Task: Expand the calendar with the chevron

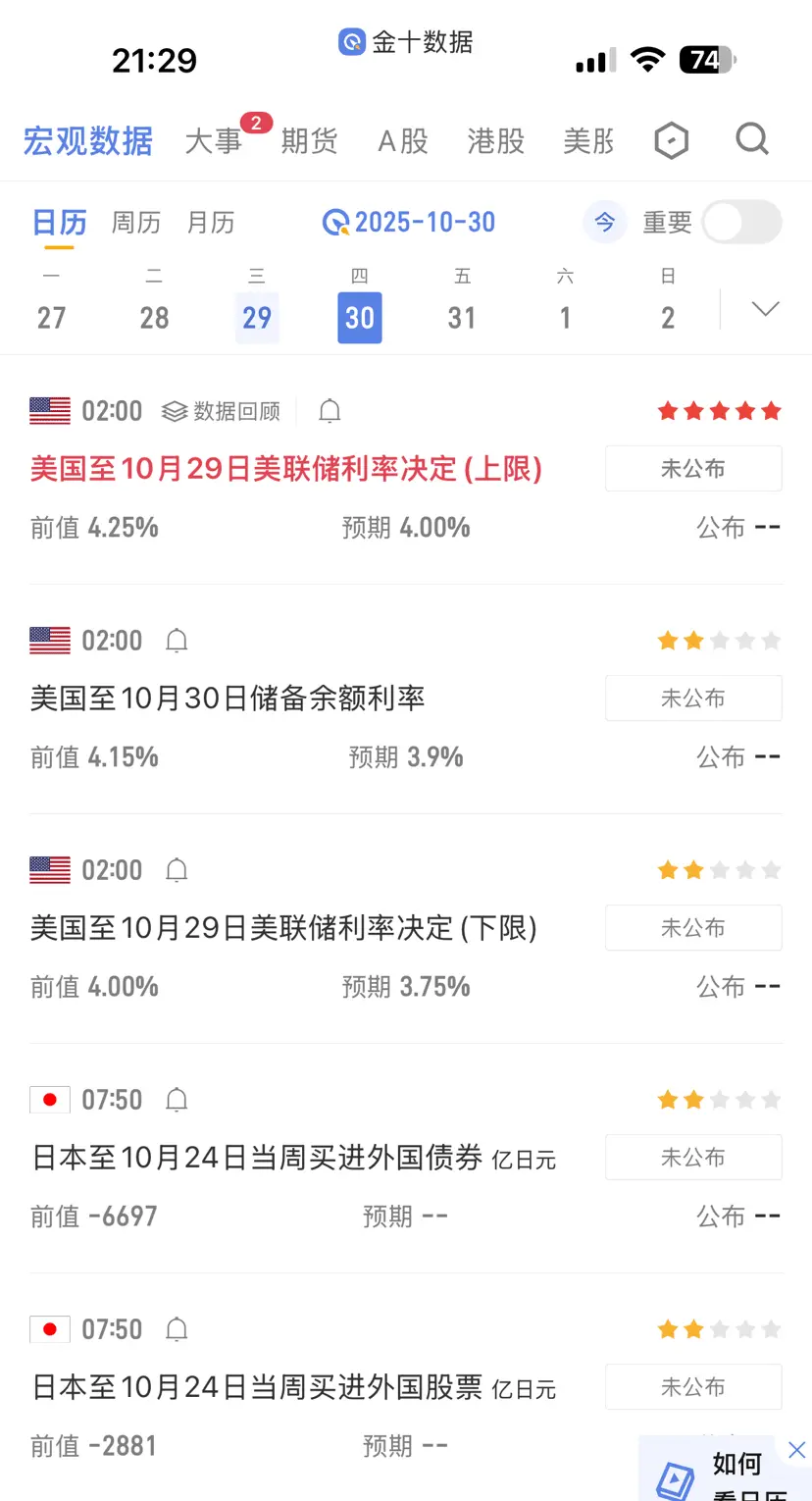Action: click(x=765, y=309)
